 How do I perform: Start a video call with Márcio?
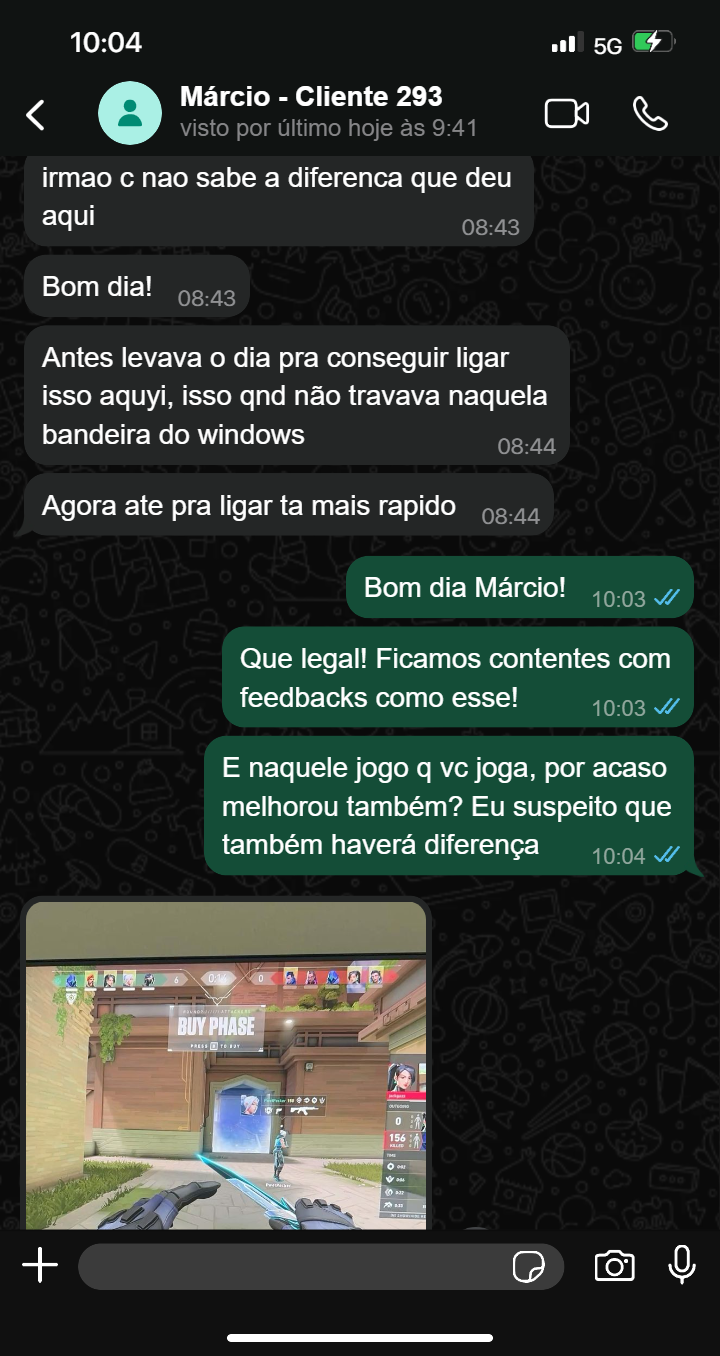(x=566, y=114)
